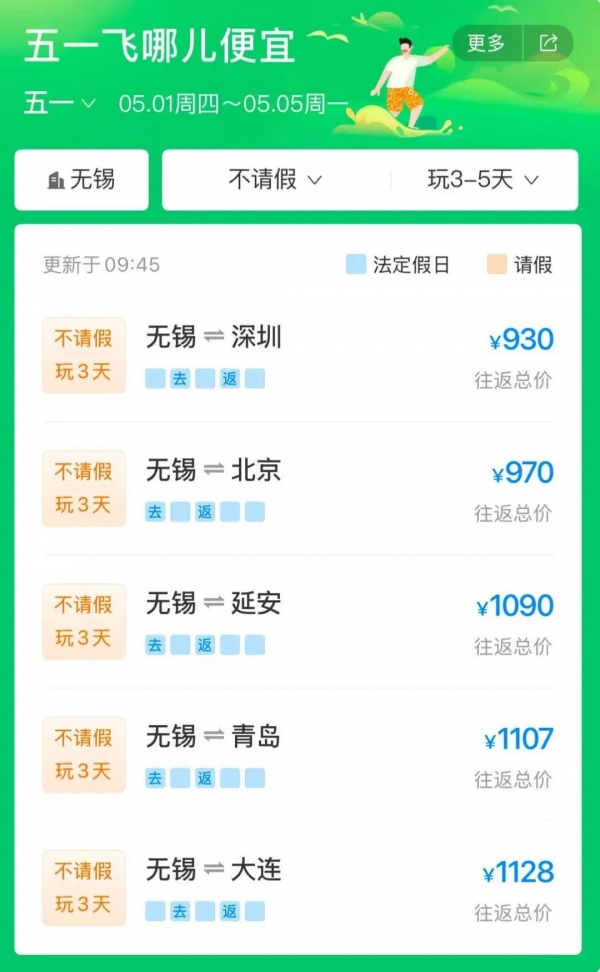Tap the 更多 button
The height and width of the screenshot is (972, 600).
click(x=487, y=43)
